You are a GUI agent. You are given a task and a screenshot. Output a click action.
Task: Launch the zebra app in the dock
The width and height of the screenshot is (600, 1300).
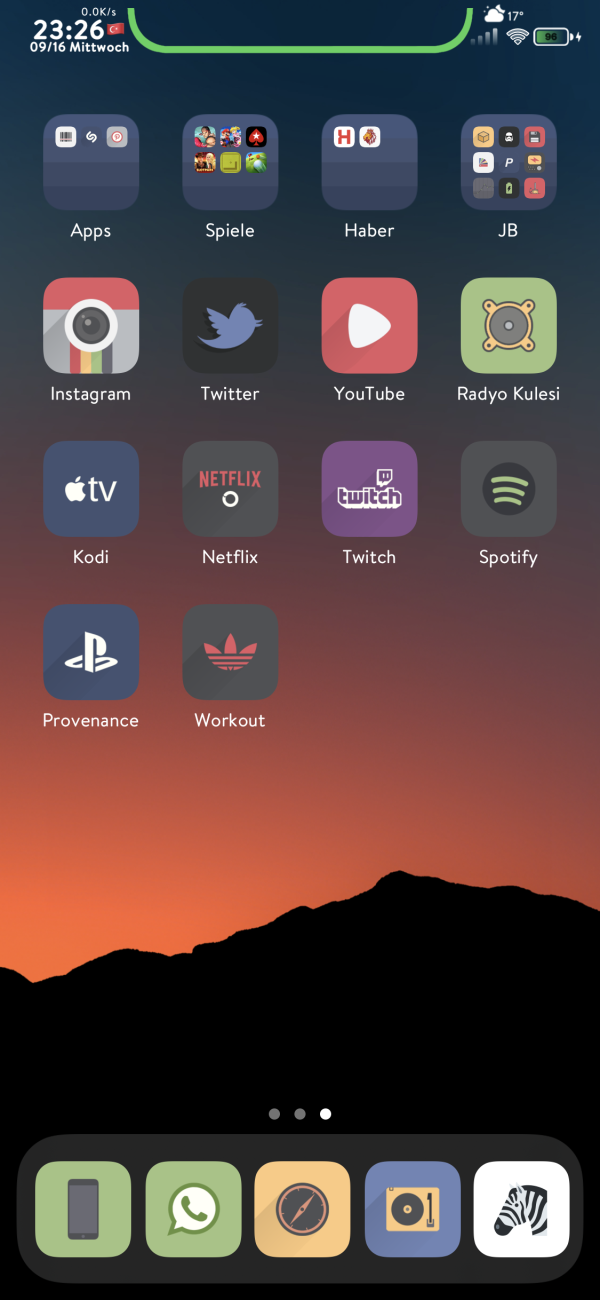pyautogui.click(x=521, y=1209)
